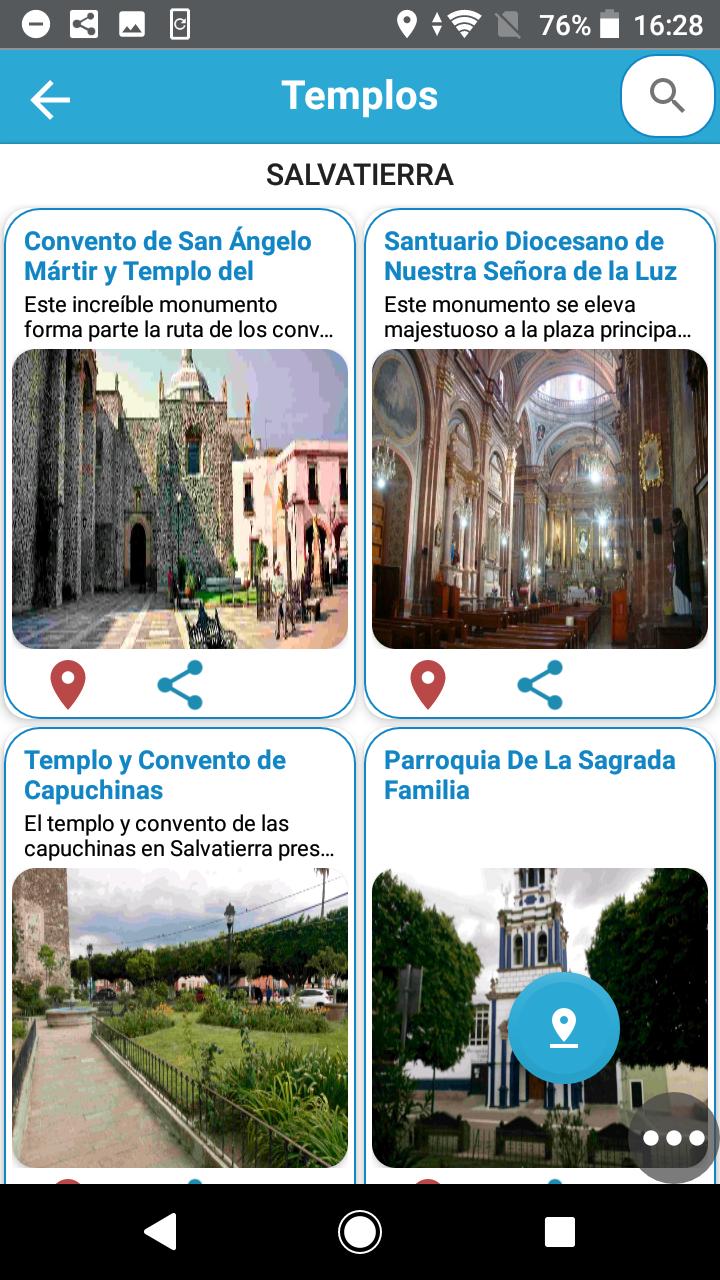Go back using the header arrow
The width and height of the screenshot is (720, 1280).
coord(50,98)
